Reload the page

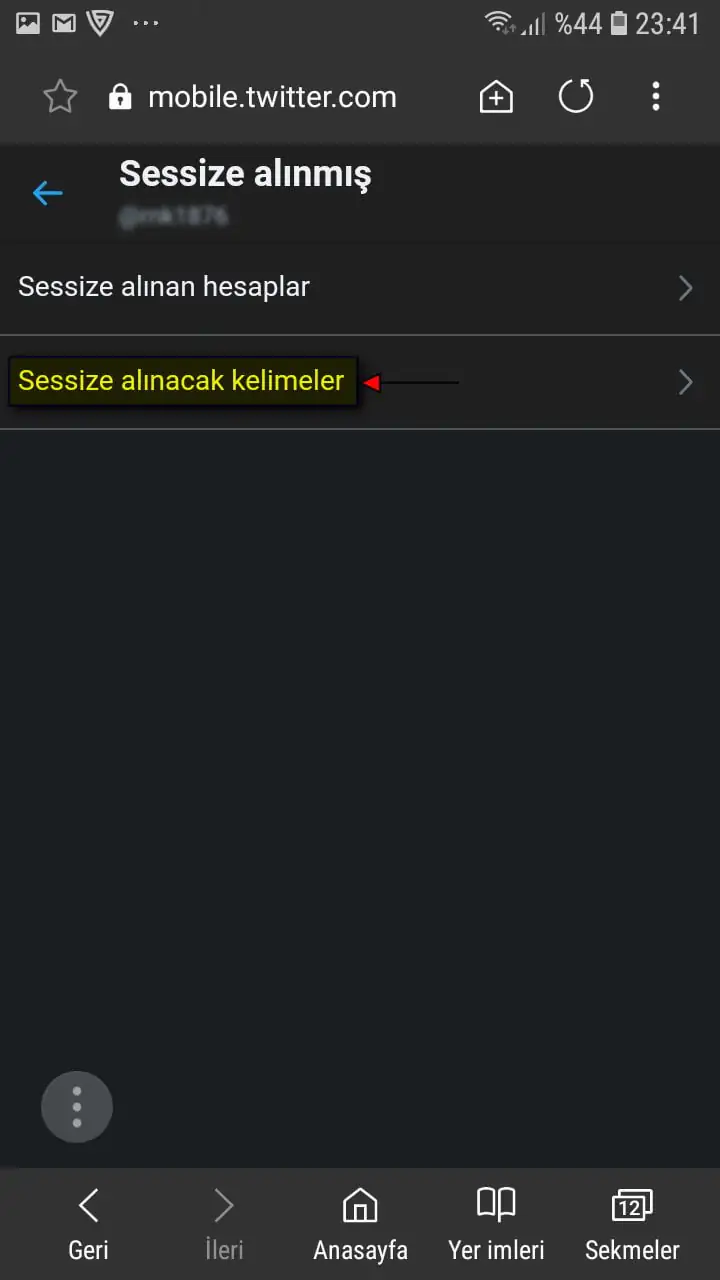[x=576, y=97]
